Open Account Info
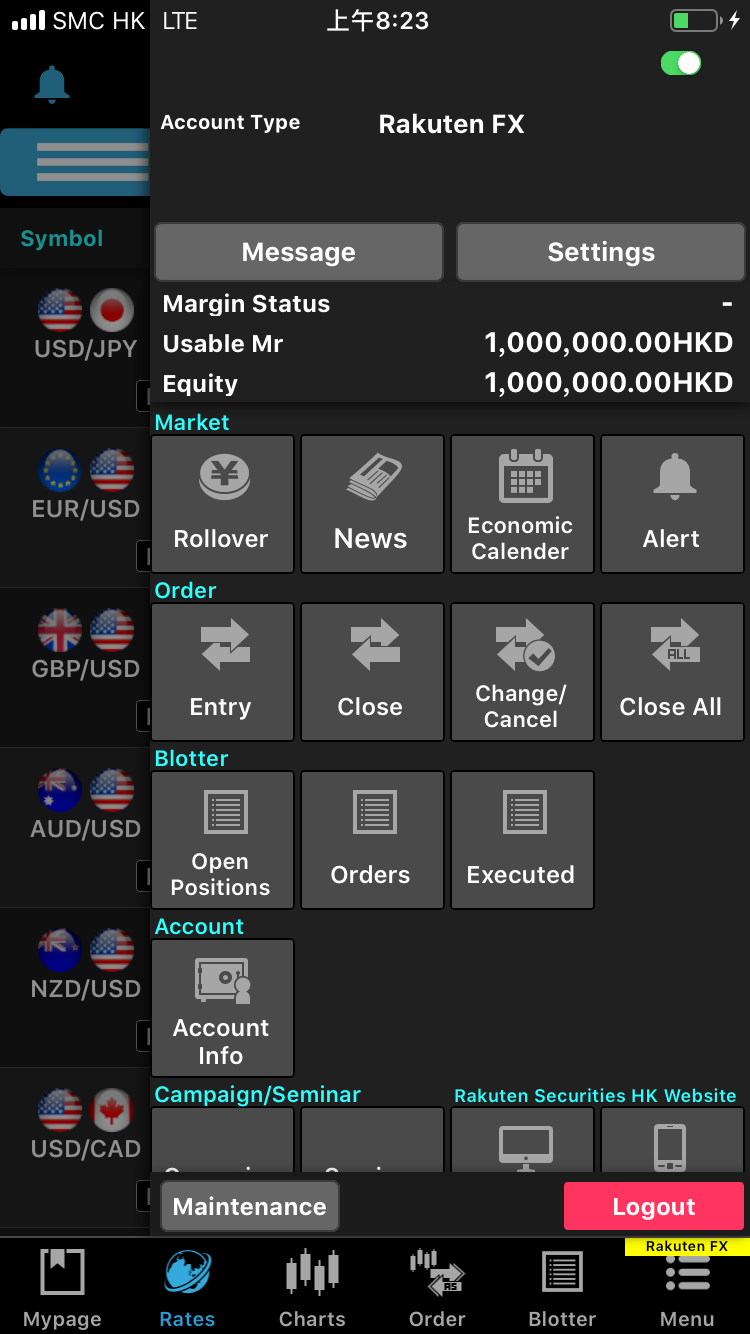Viewport: 750px width, 1334px height. [222, 1008]
